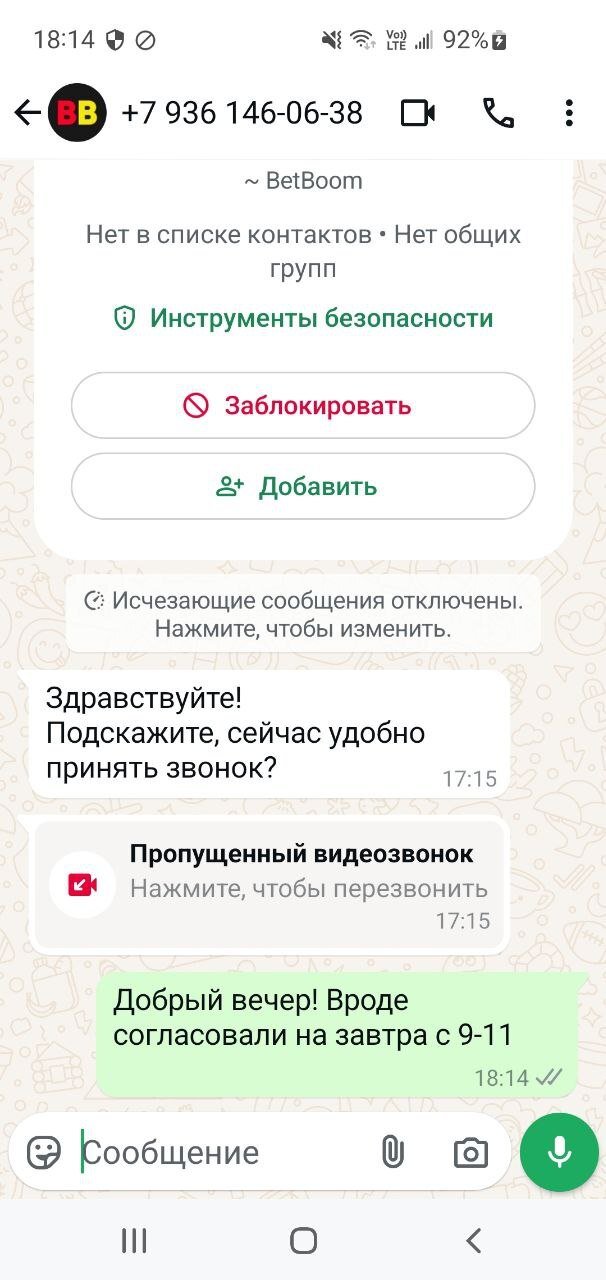The image size is (606, 1280).
Task: Tap Добавить to add the contact
Action: [303, 487]
